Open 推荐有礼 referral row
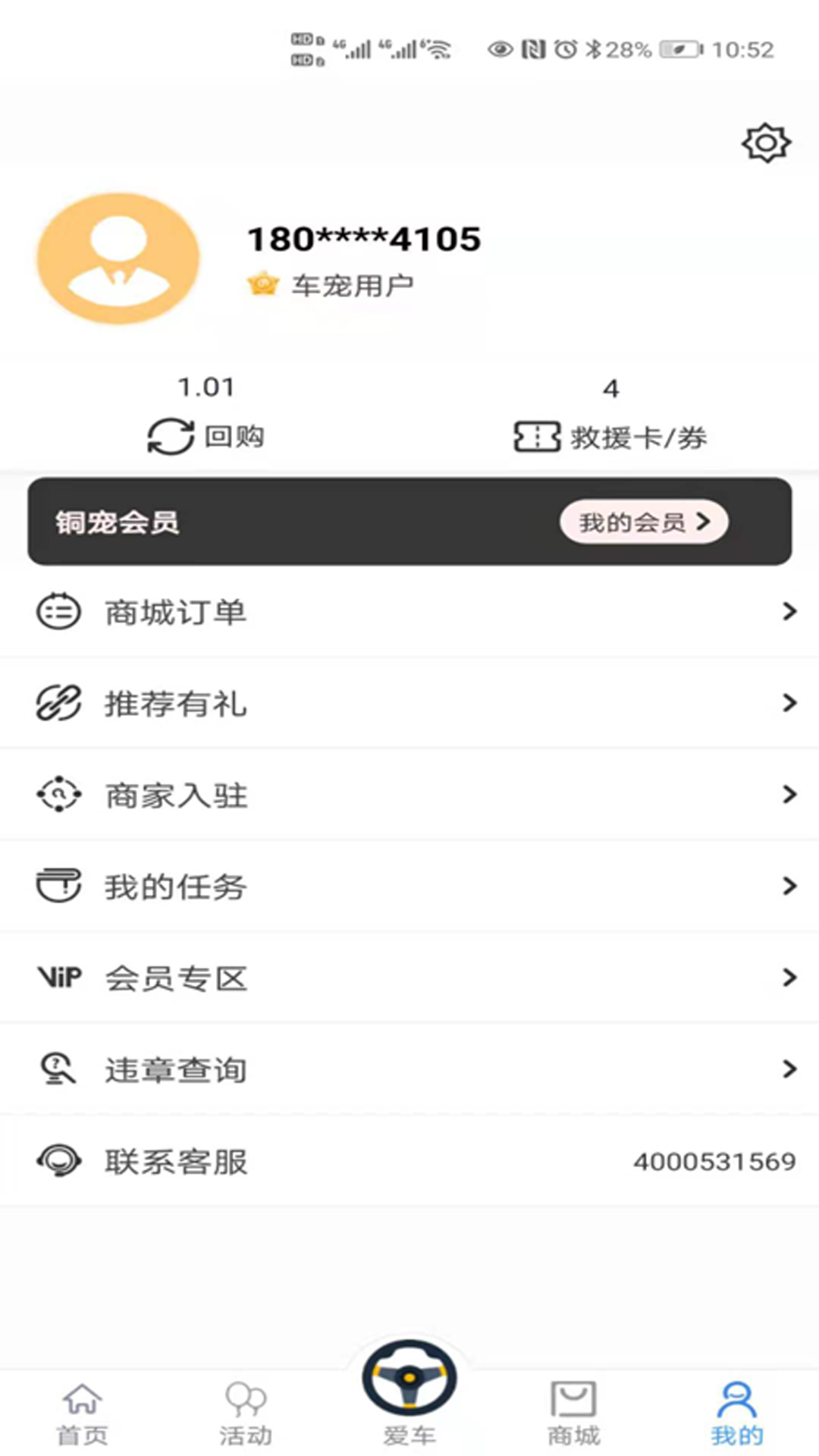The height and width of the screenshot is (1456, 819). (x=409, y=703)
